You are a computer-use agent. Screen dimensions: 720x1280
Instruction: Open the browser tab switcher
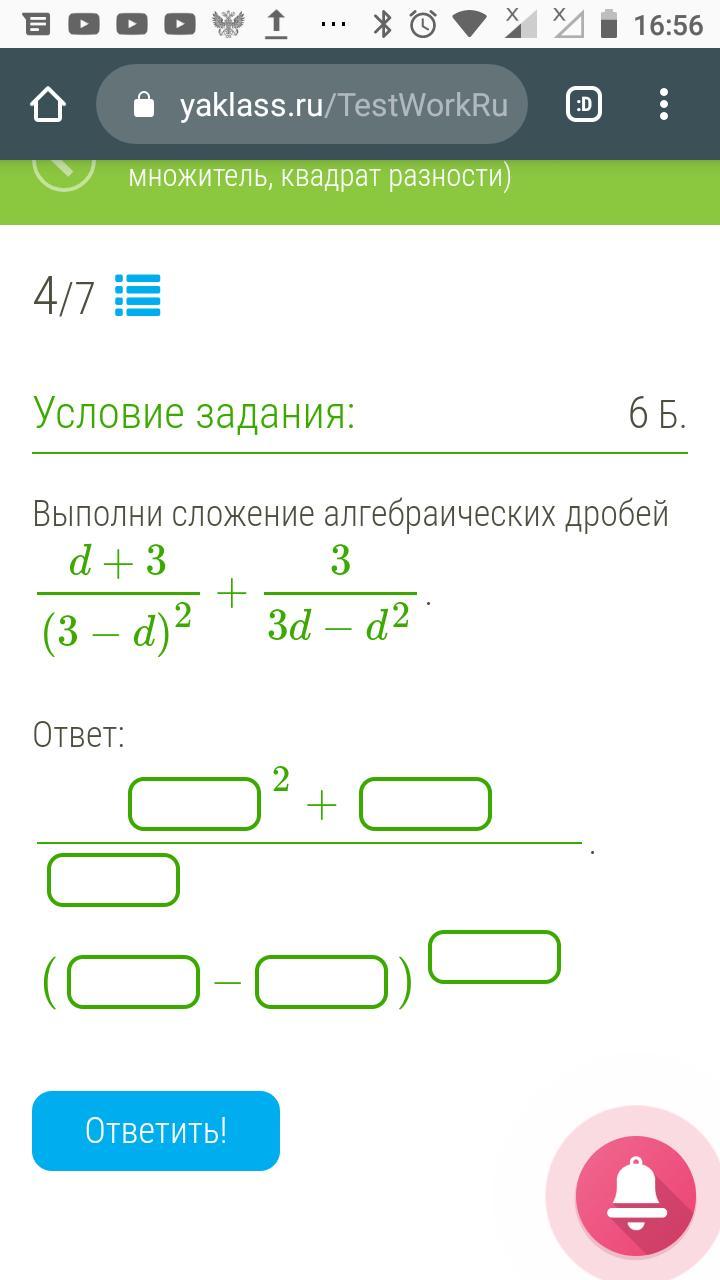[x=584, y=104]
